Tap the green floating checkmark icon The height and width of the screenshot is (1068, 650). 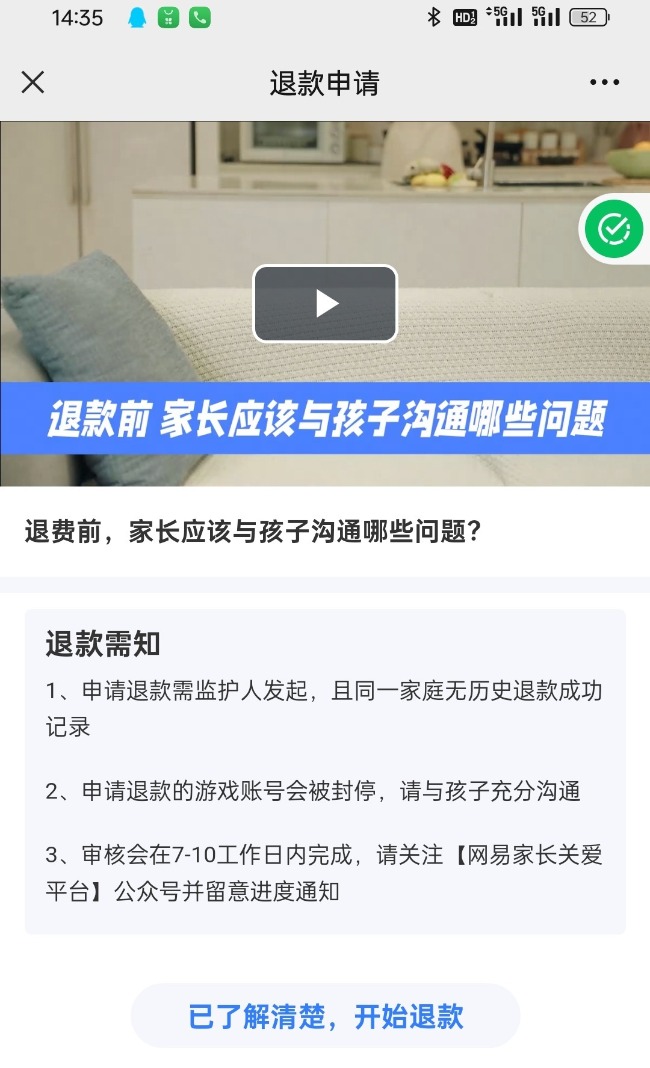[x=613, y=230]
